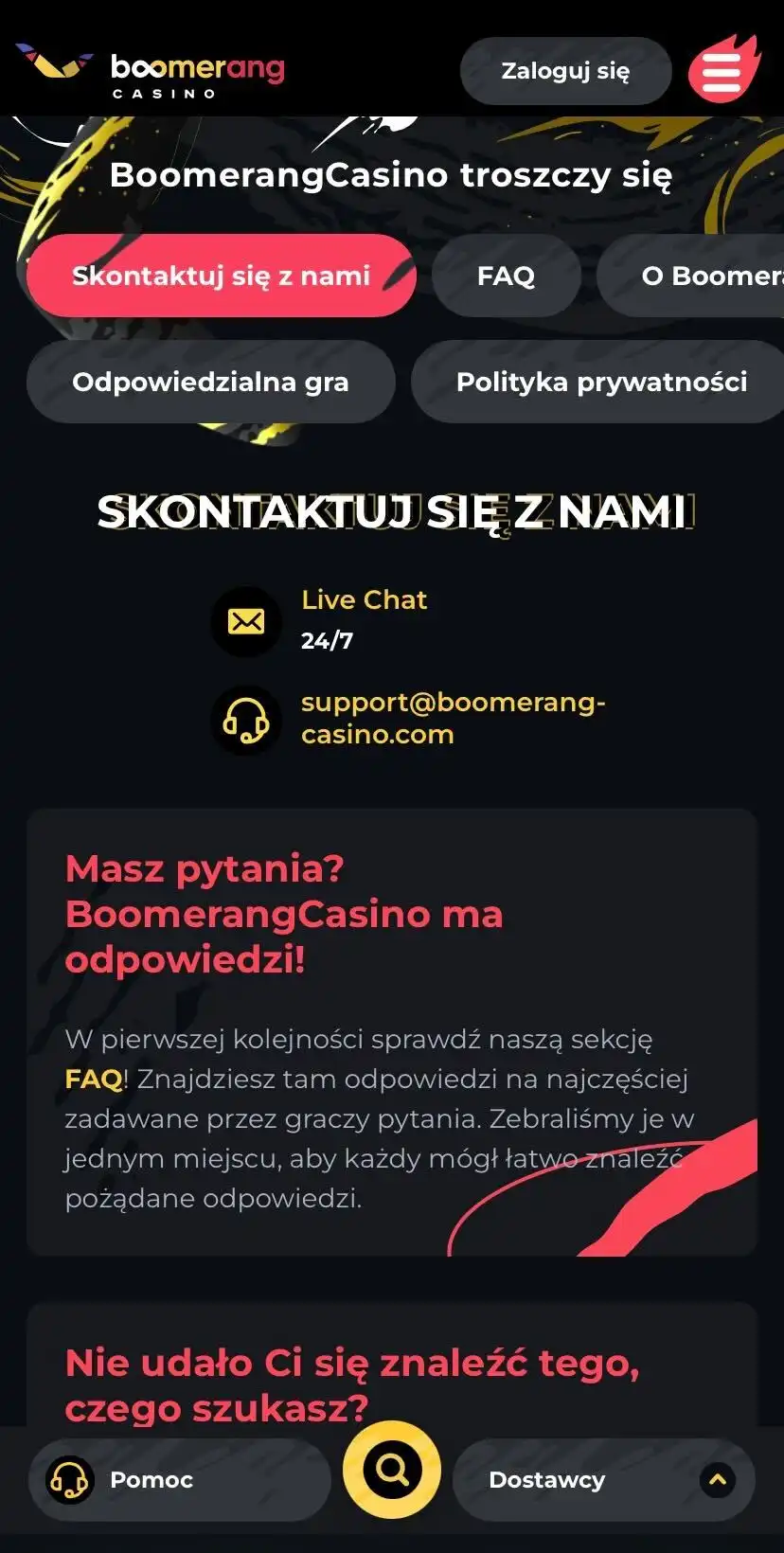This screenshot has width=784, height=1553.
Task: Switch to the FAQ tab
Action: coord(506,276)
